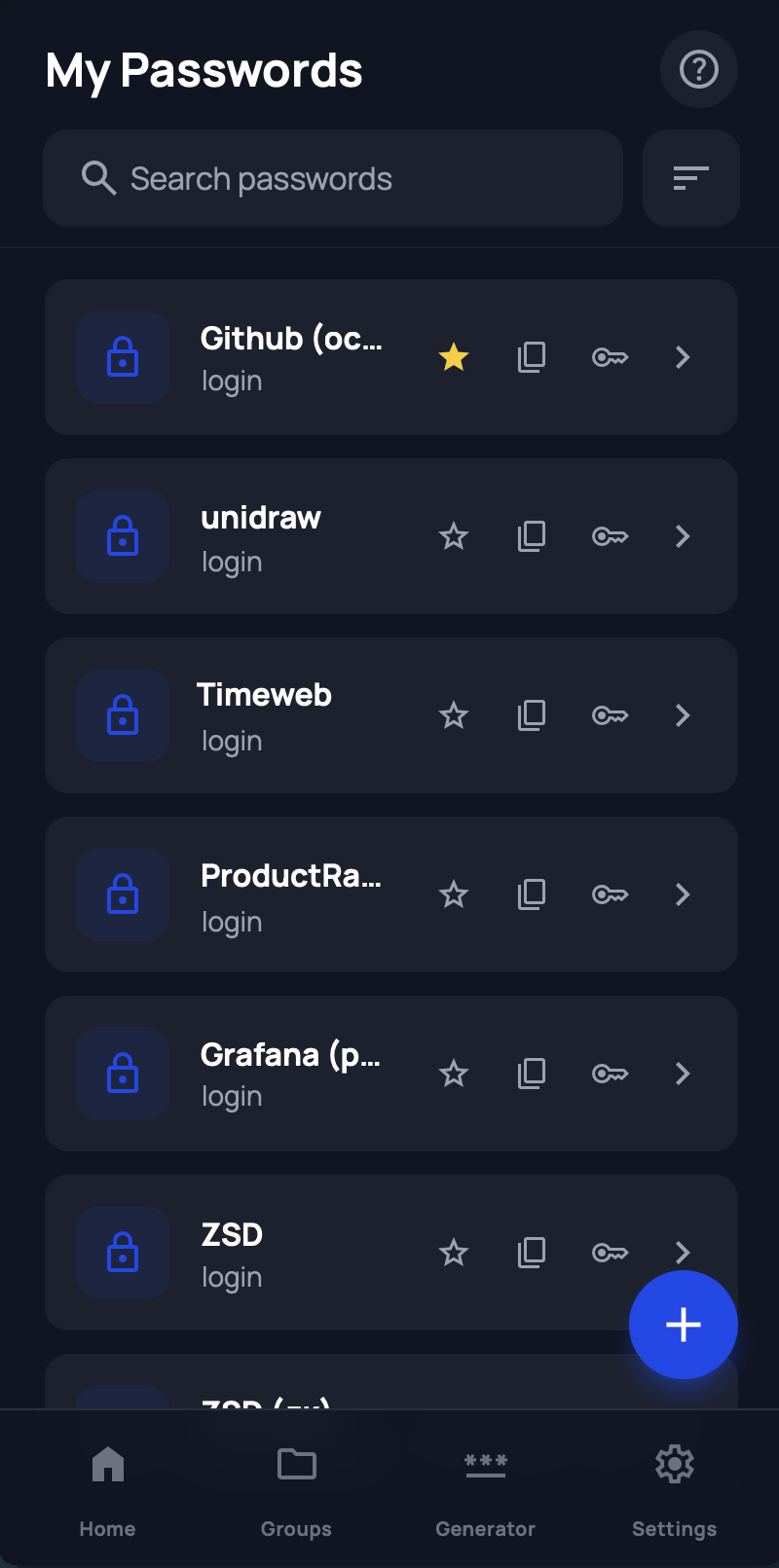779x1568 pixels.
Task: Click the copy icon on ZSD row
Action: (531, 1253)
